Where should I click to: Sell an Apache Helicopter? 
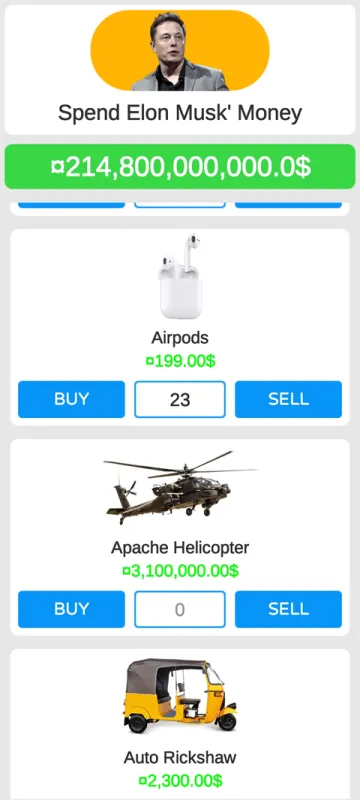coord(288,609)
